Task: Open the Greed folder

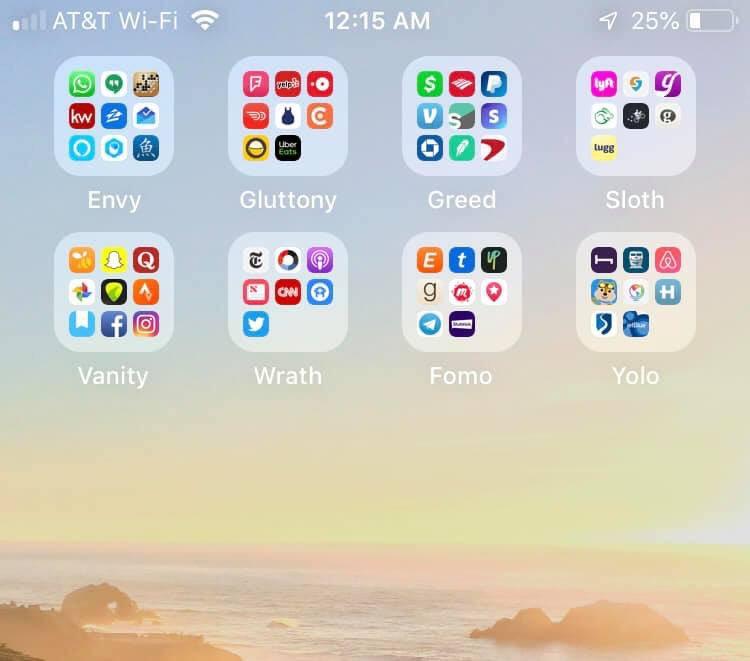Action: 462,116
